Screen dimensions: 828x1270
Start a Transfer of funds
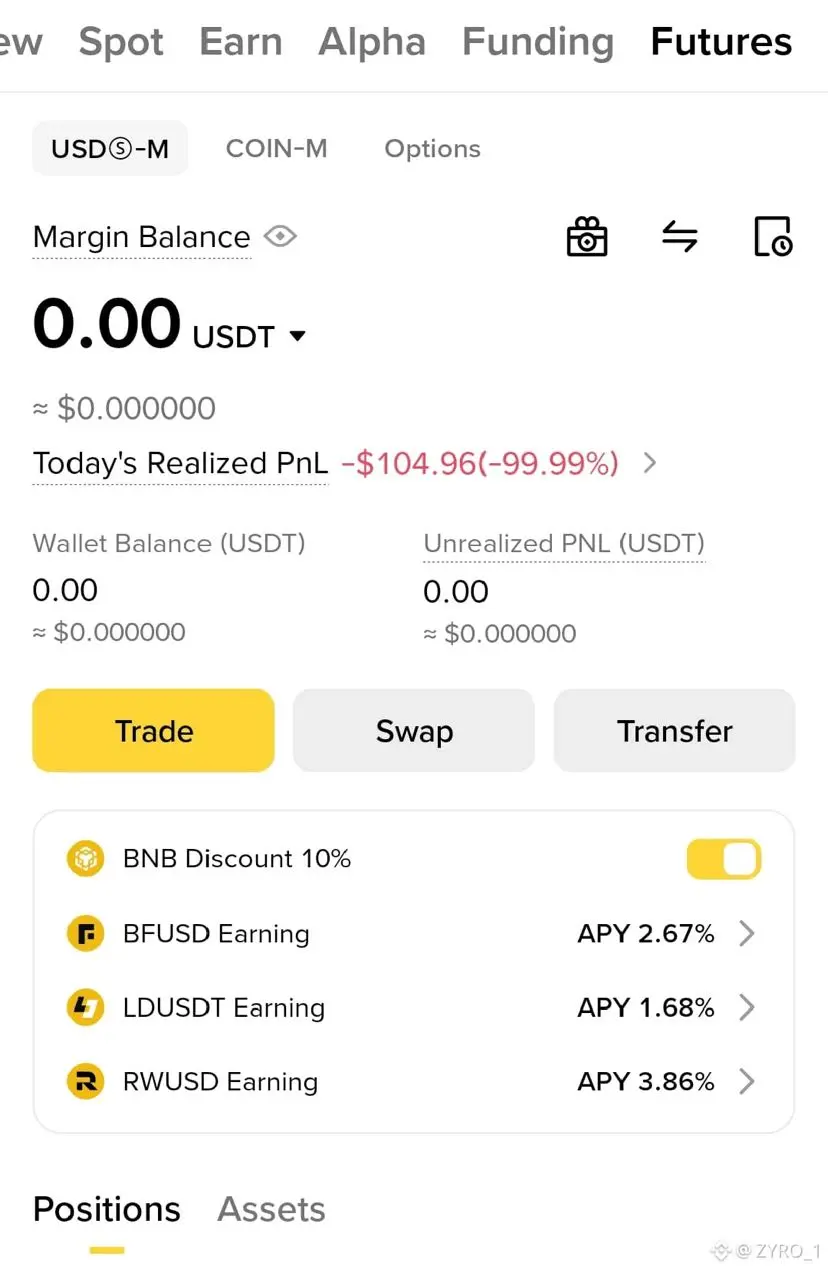[674, 731]
